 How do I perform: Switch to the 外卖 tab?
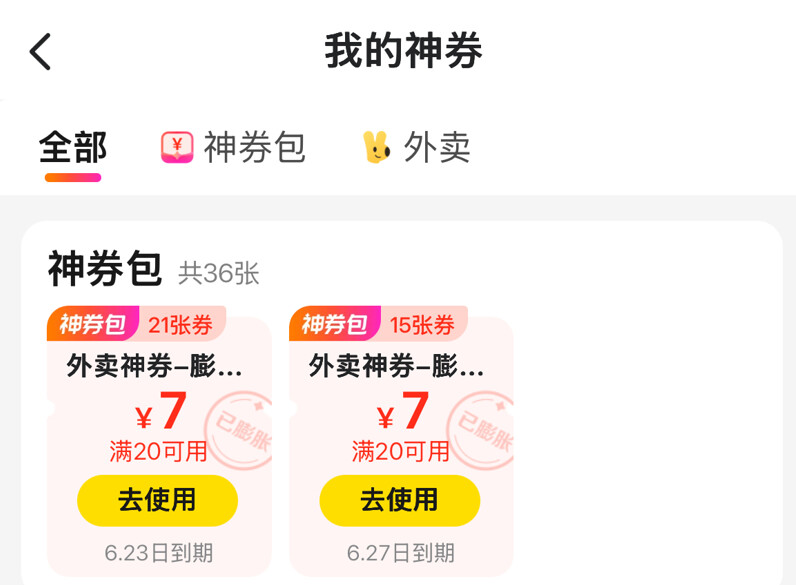click(416, 147)
